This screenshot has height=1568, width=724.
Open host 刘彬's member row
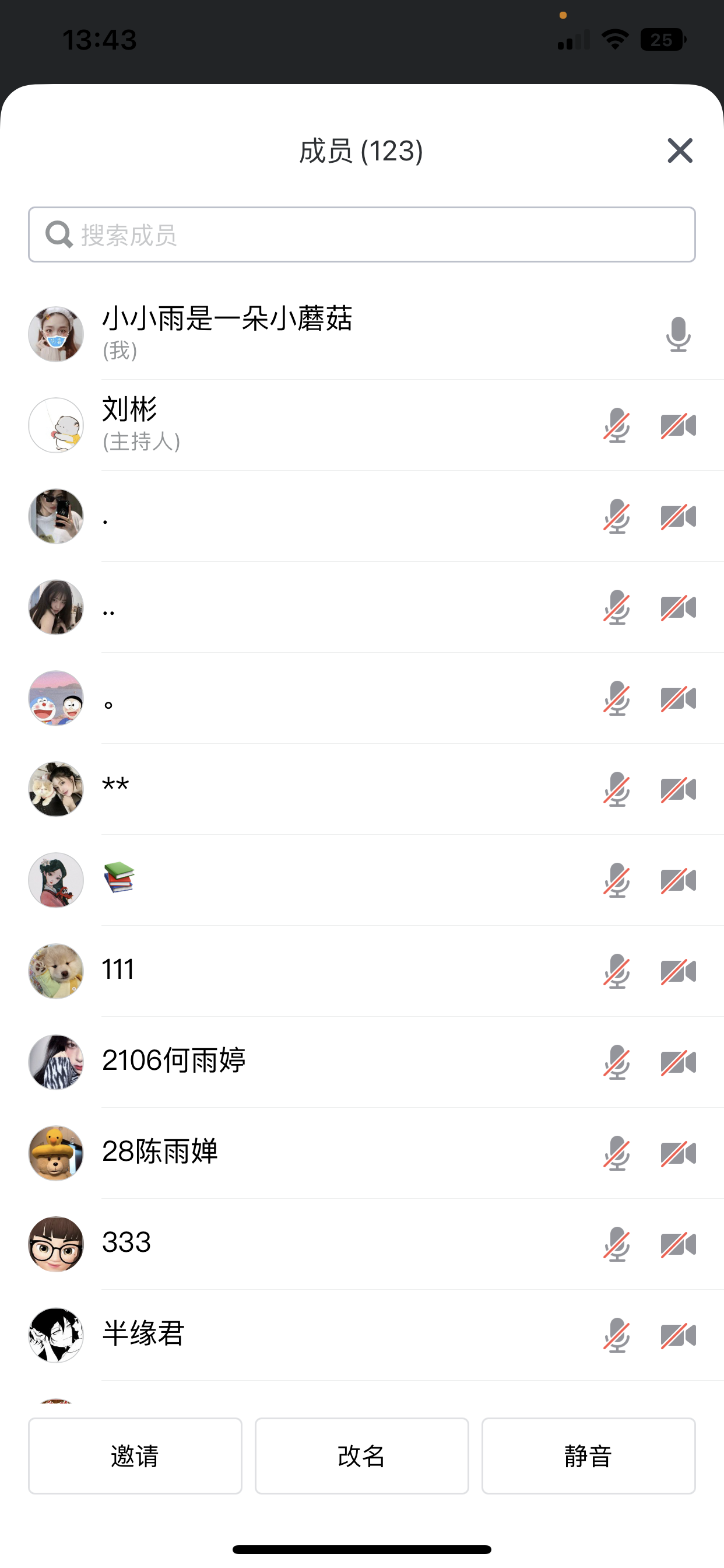(304, 425)
